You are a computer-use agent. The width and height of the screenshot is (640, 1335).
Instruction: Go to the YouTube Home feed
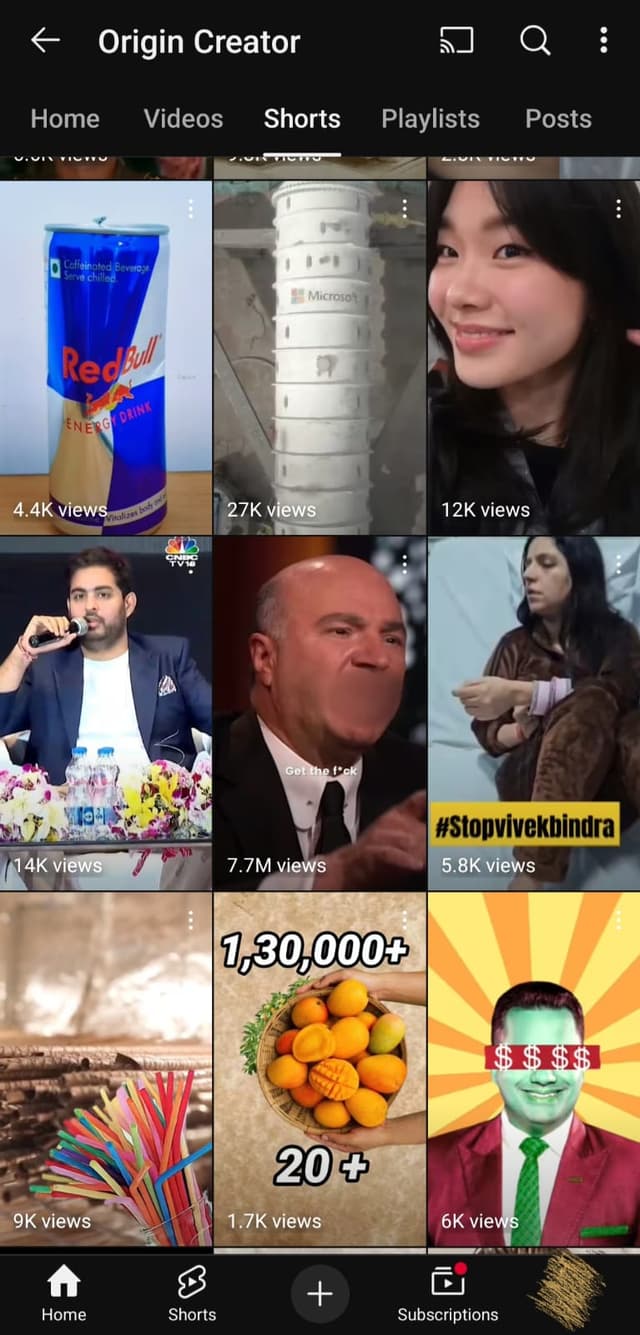coord(64,1292)
